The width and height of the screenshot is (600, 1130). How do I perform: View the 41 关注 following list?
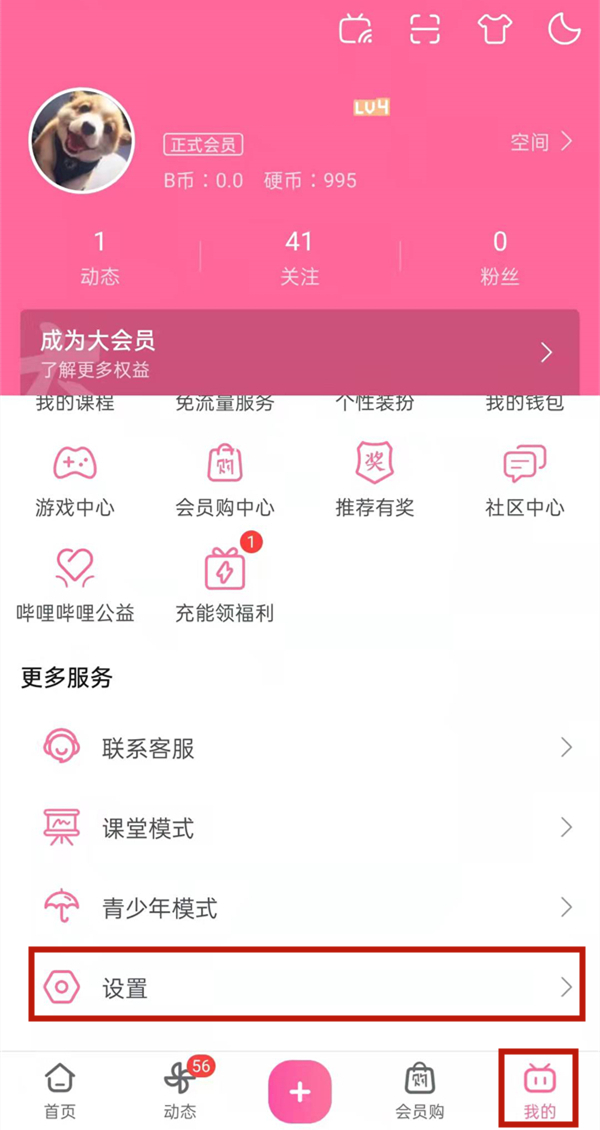tap(299, 257)
